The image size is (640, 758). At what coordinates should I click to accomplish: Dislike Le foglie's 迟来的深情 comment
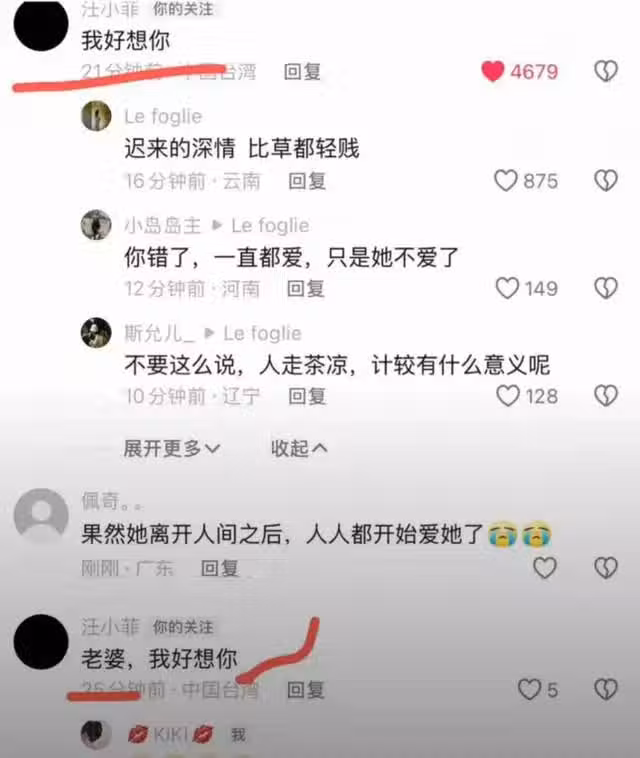606,181
